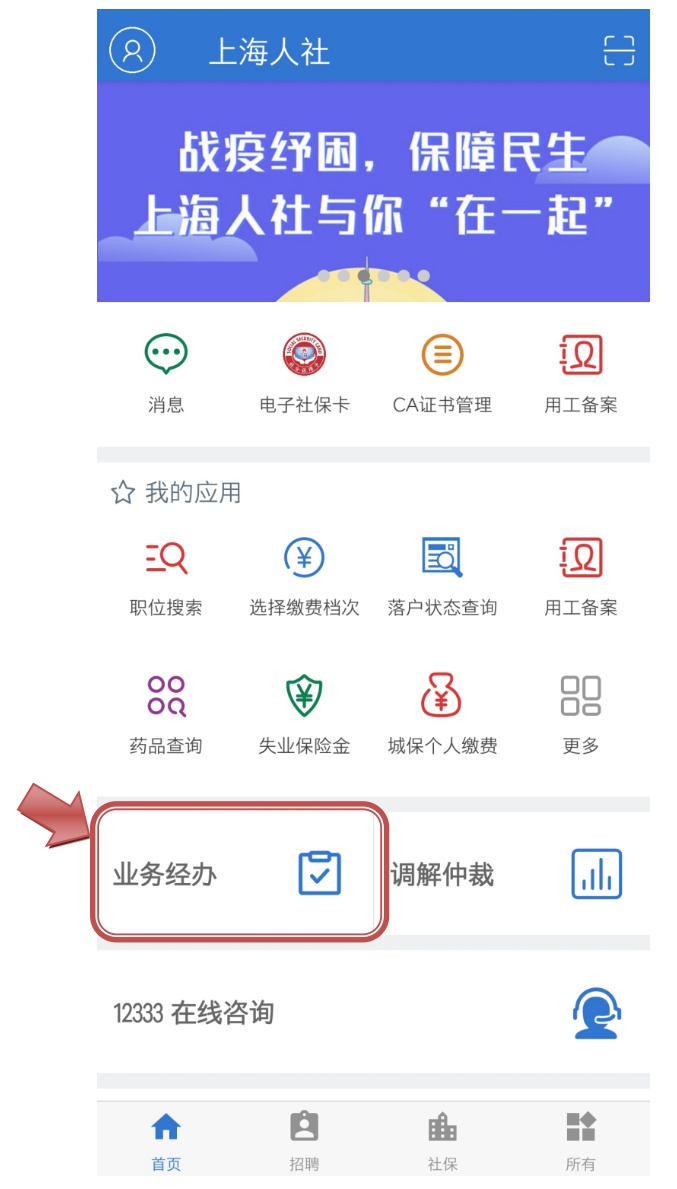Open 职位搜索
Screen dimensions: 677x1189
pos(166,573)
